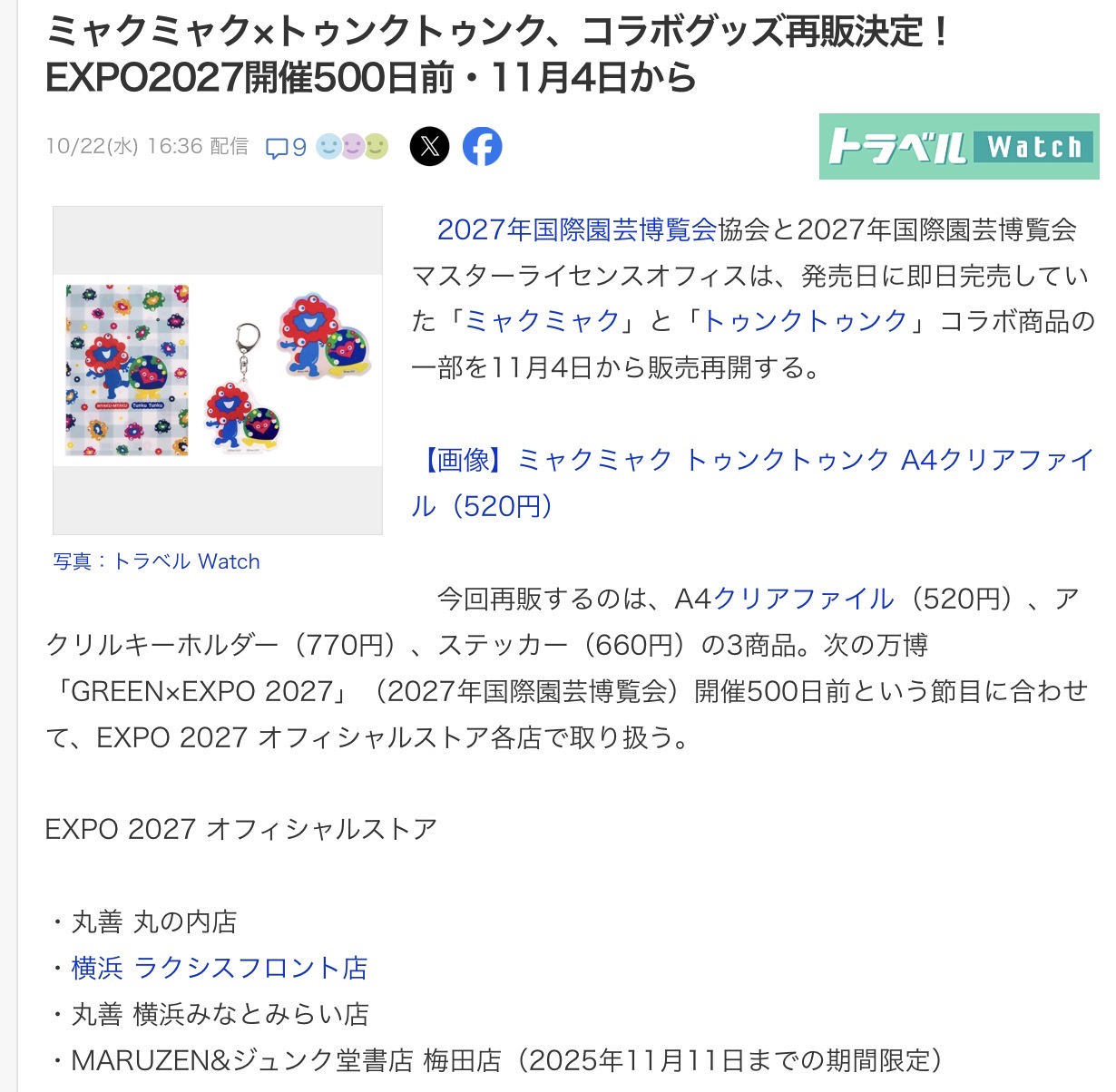Tap the emoji reaction faces
The height and width of the screenshot is (1092, 1116).
pyautogui.click(x=352, y=146)
